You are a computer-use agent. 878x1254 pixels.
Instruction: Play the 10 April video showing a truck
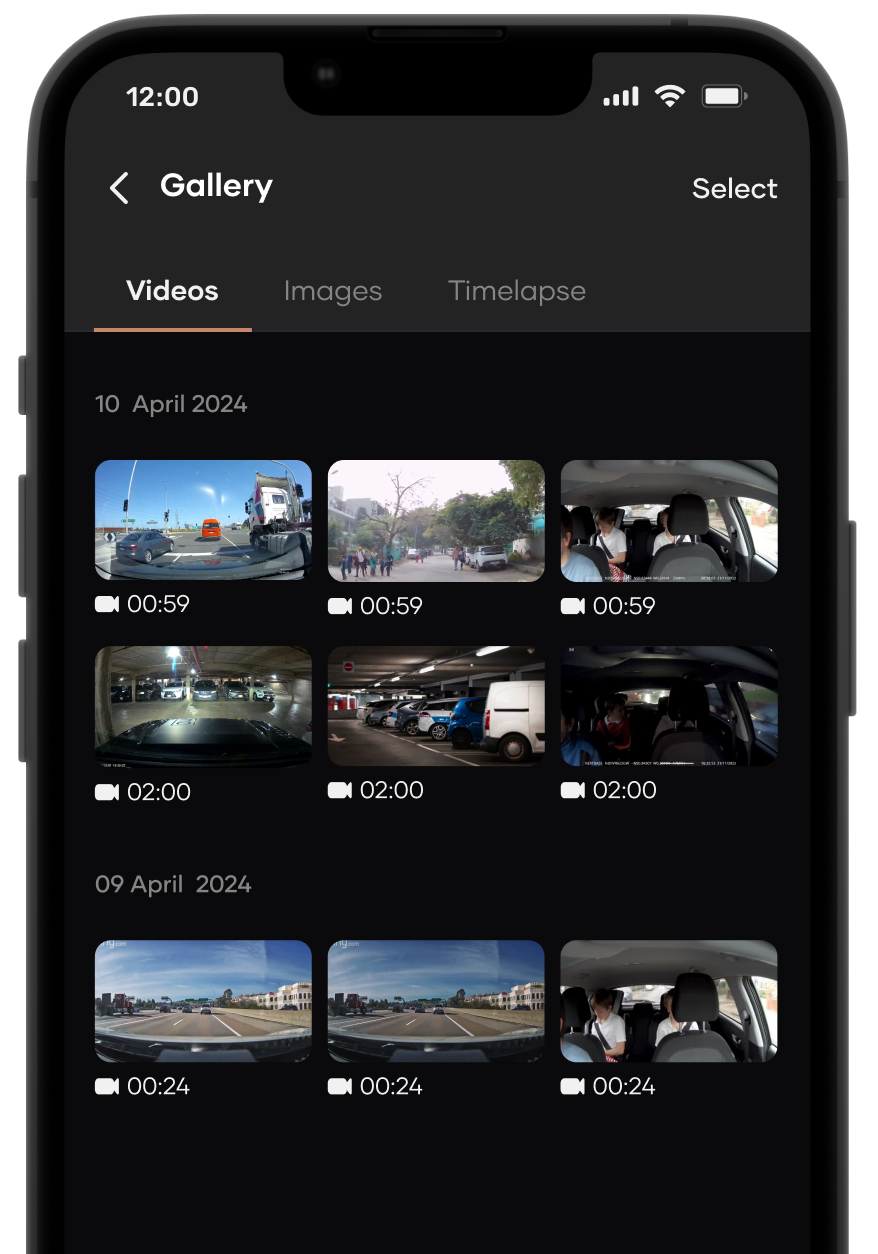(203, 520)
